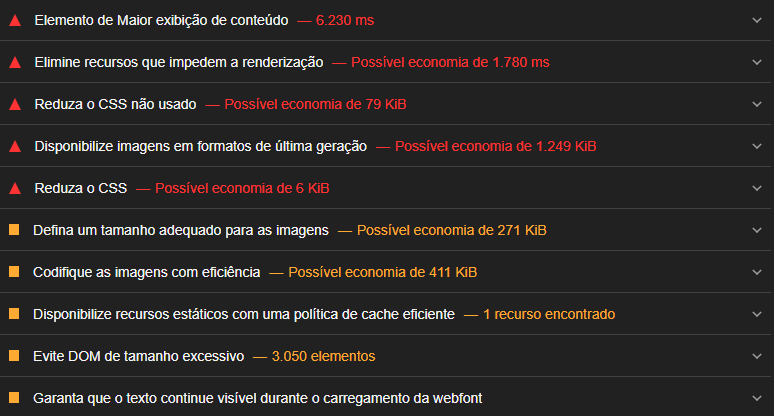Expand the 'Reduza o CSS' row (6 KiB)
774x416 pixels.
point(80,188)
